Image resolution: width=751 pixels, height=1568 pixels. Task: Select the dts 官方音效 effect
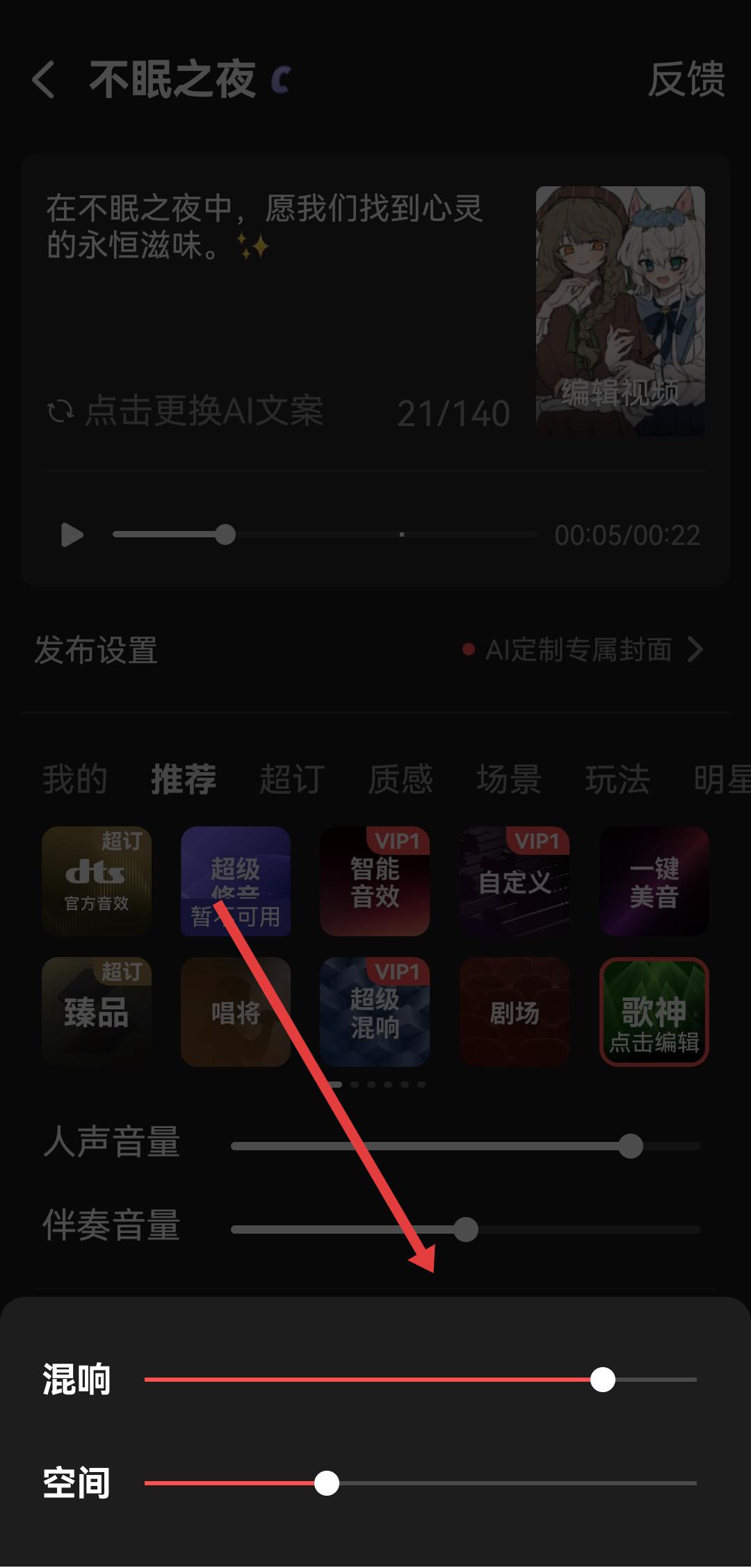coord(97,881)
